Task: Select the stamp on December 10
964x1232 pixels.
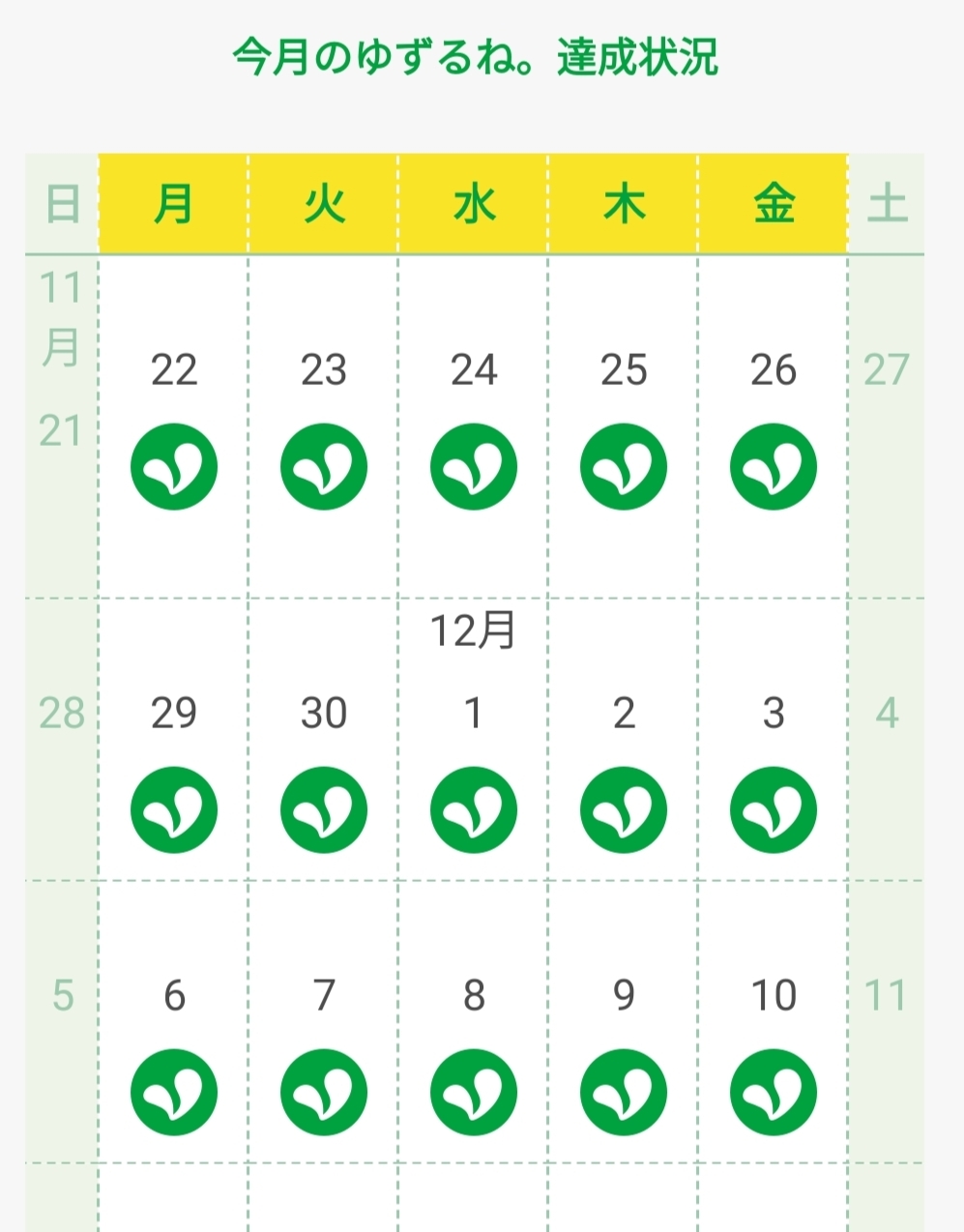Action: [774, 1093]
